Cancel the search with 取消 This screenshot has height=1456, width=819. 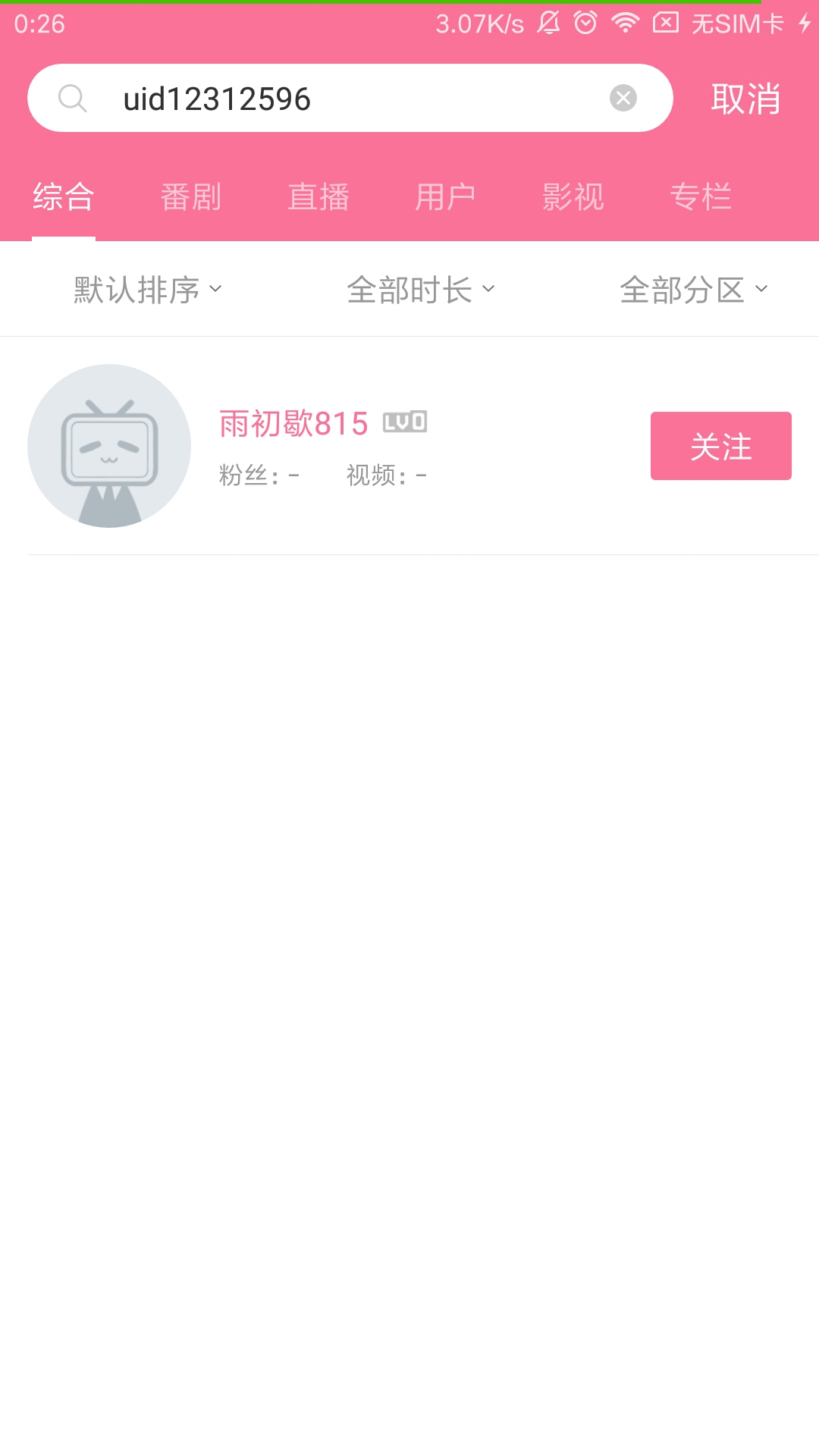[745, 99]
